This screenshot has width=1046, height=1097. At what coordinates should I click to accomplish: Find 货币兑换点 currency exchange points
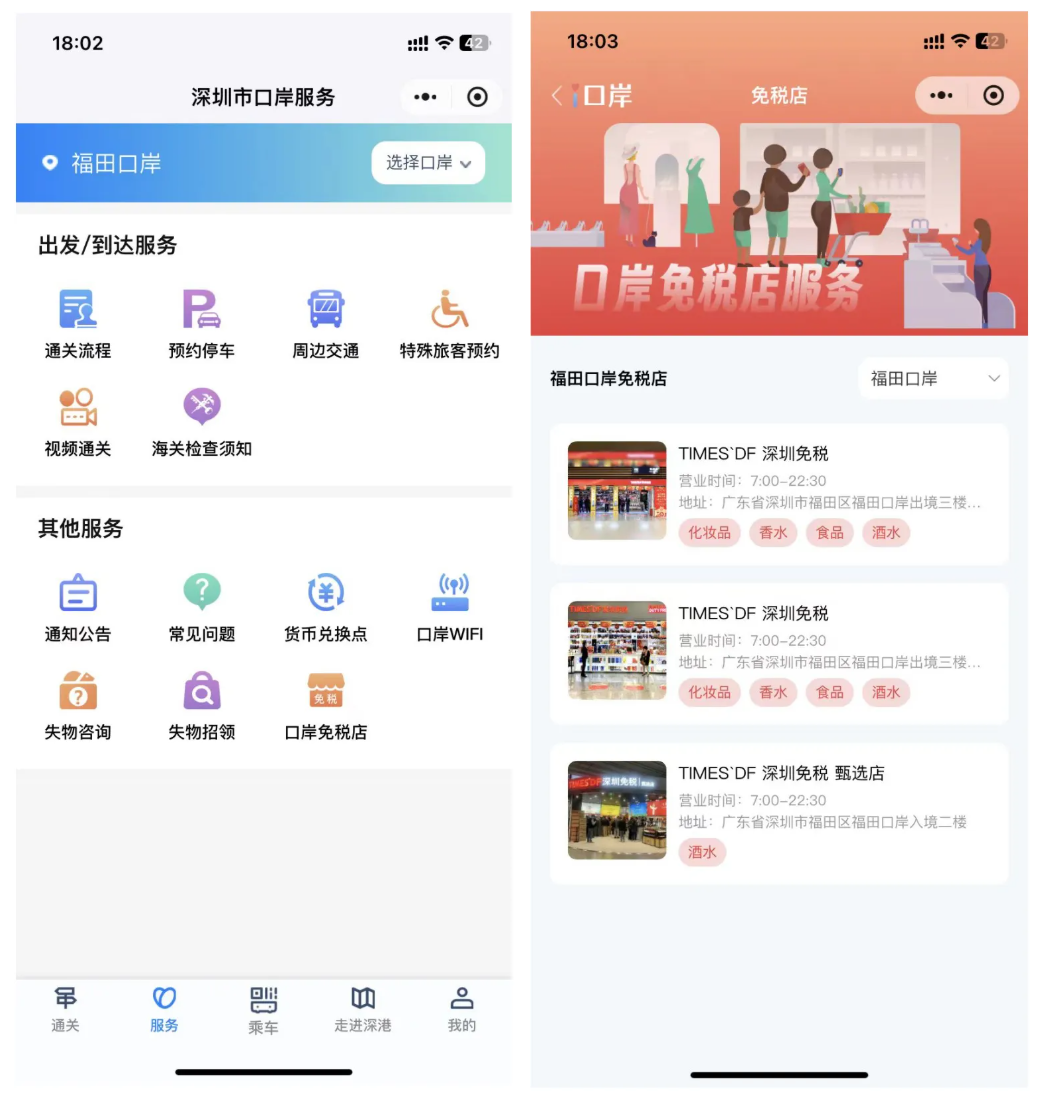tap(326, 606)
